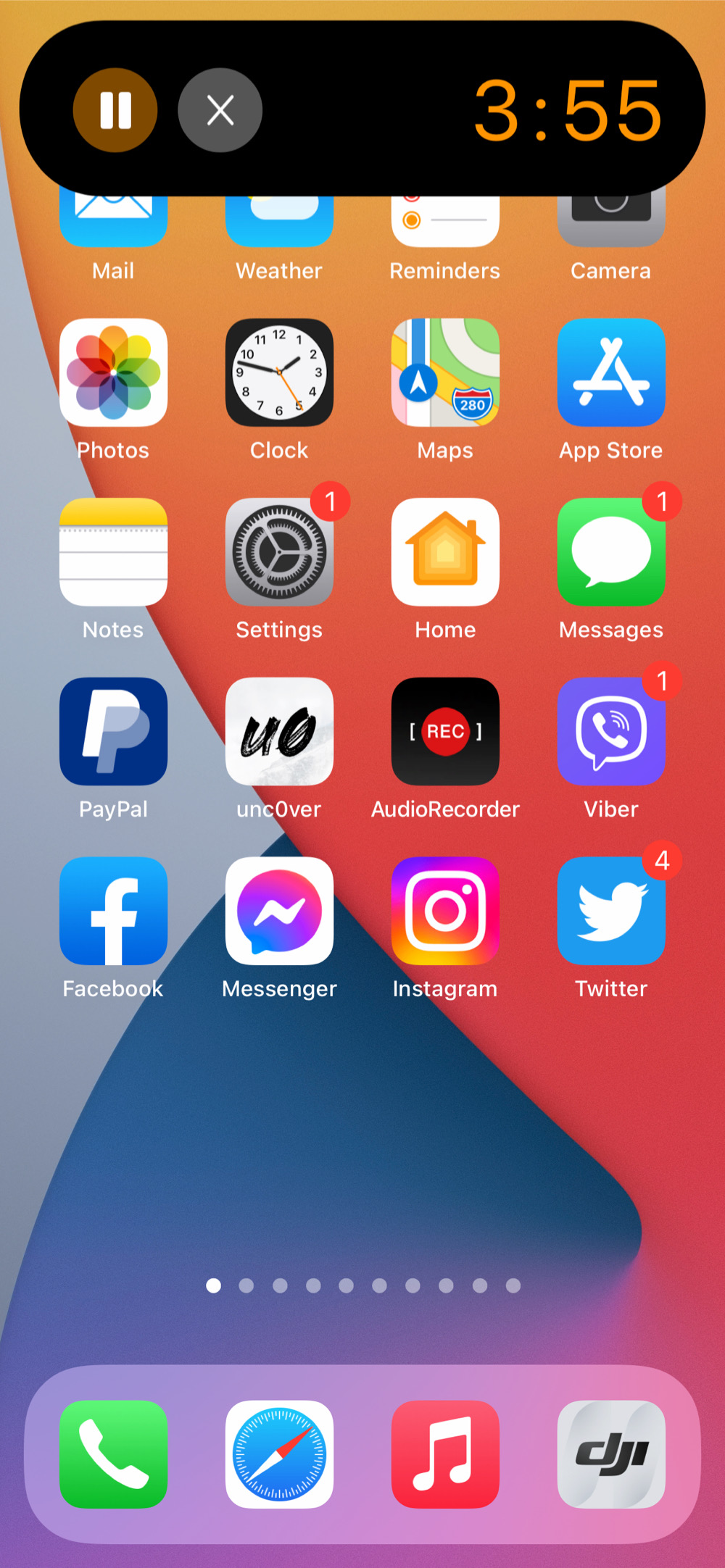Screen dimensions: 725x1568
Task: Open Viber
Action: click(611, 732)
